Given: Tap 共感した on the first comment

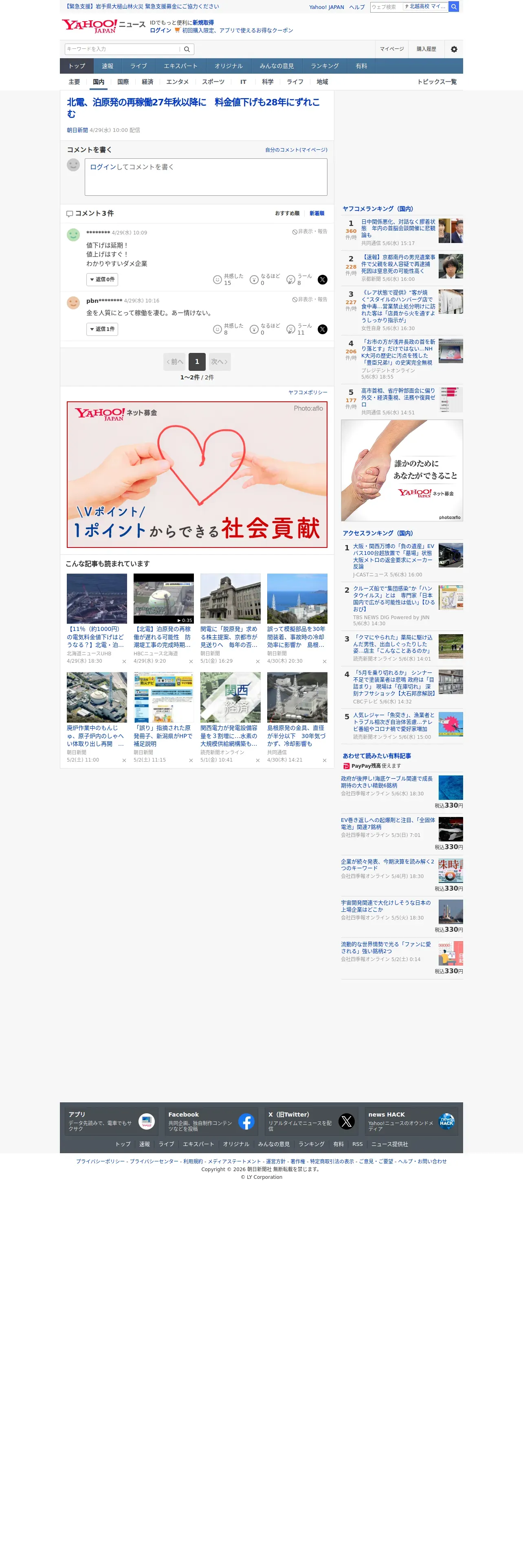Looking at the screenshot, I should (229, 279).
